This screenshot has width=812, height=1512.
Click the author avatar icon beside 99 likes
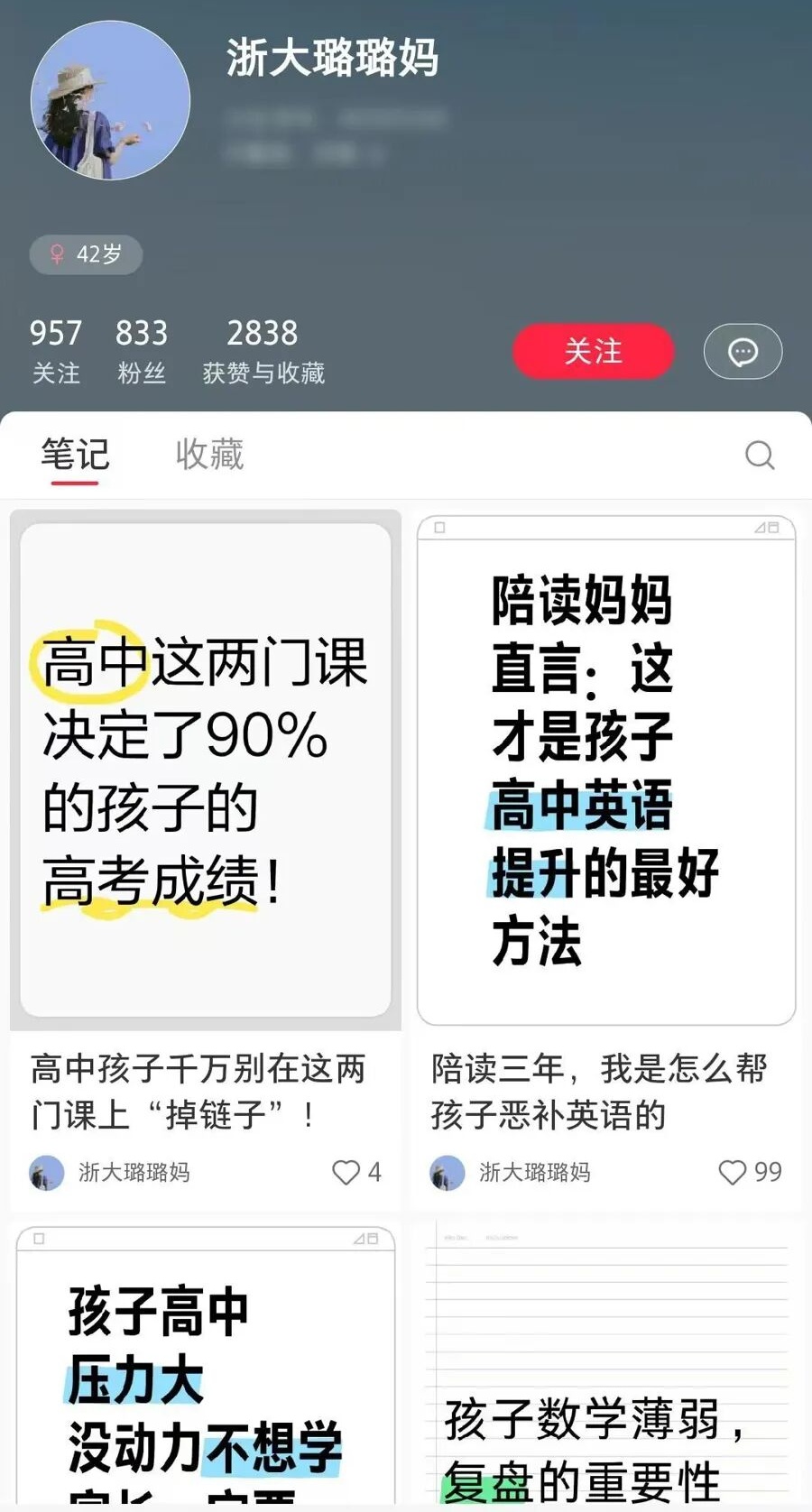448,1173
